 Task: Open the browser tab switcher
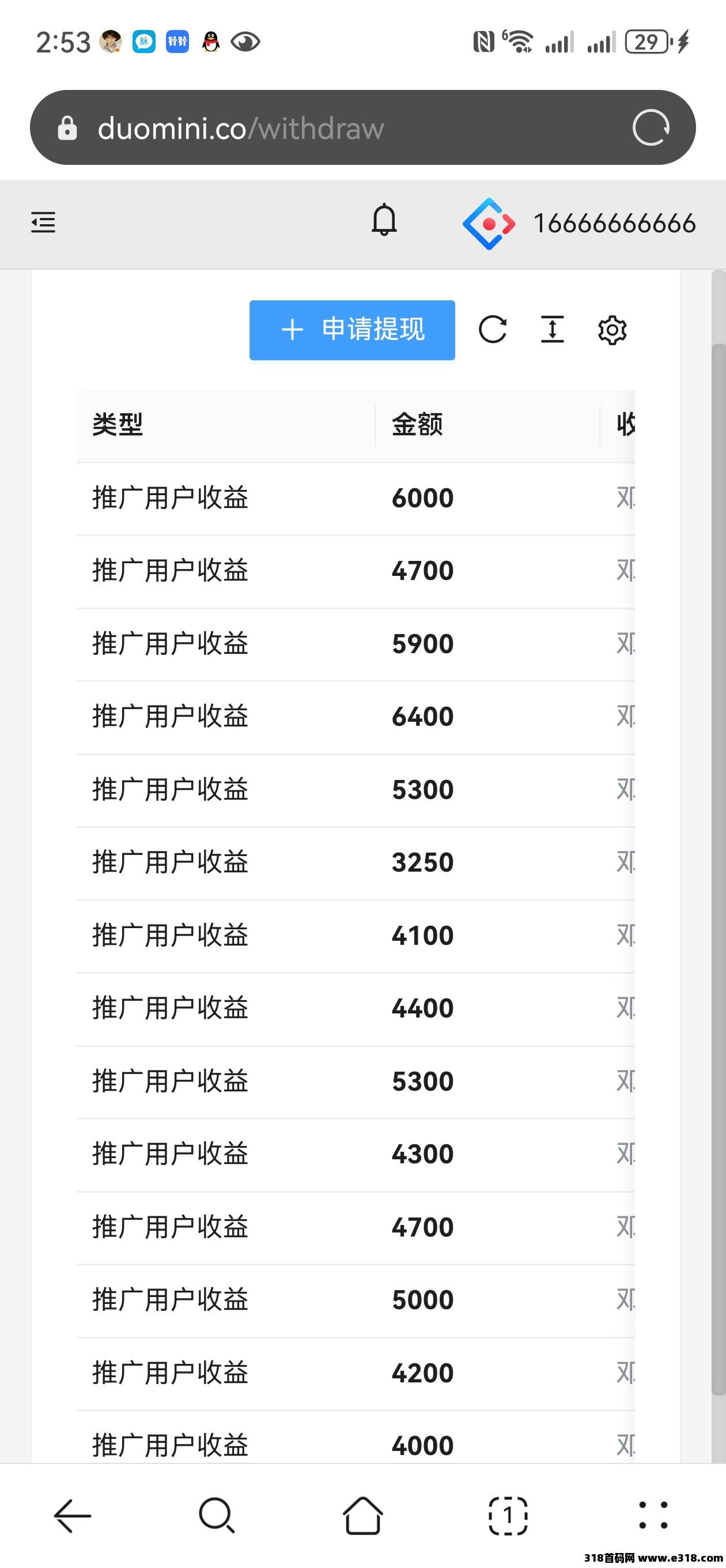[508, 1515]
